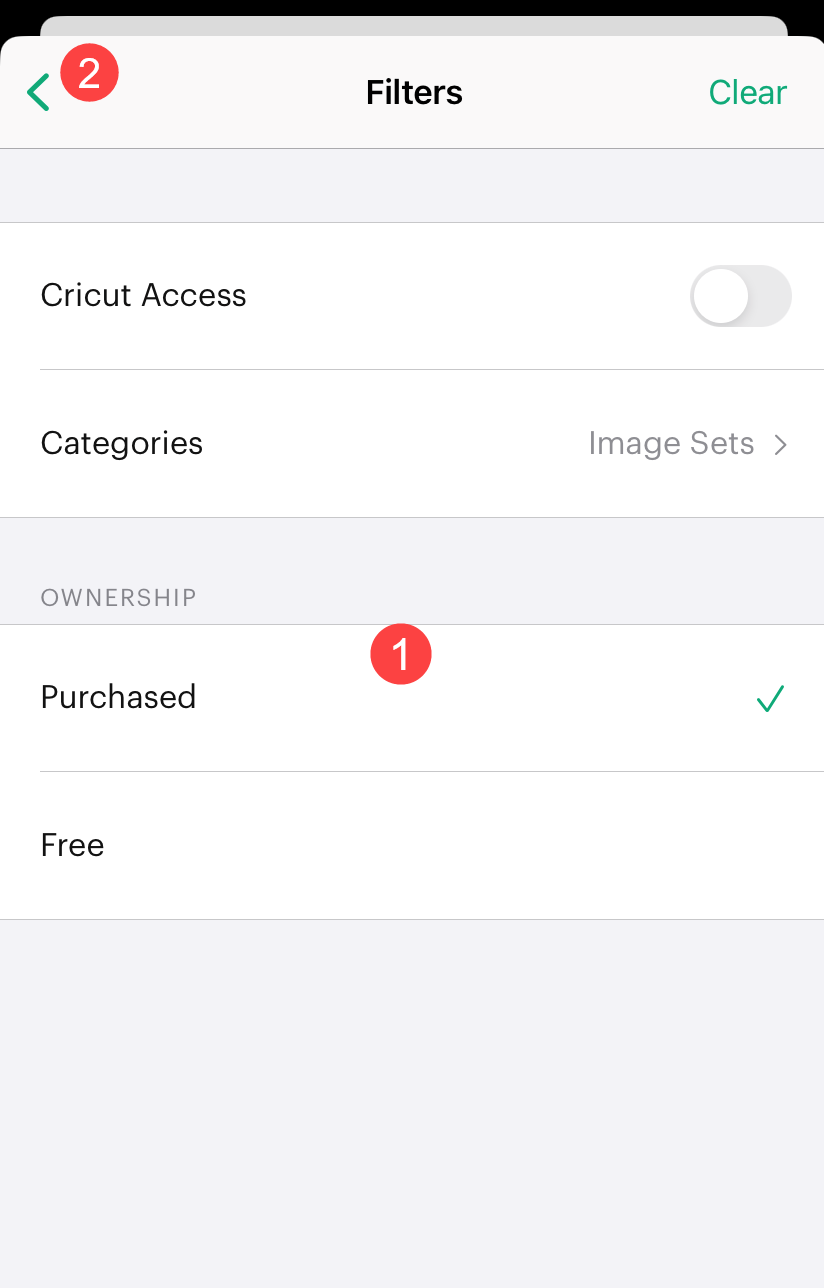Image resolution: width=824 pixels, height=1288 pixels.
Task: Tap the OWNERSHIP section header
Action: pos(118,597)
